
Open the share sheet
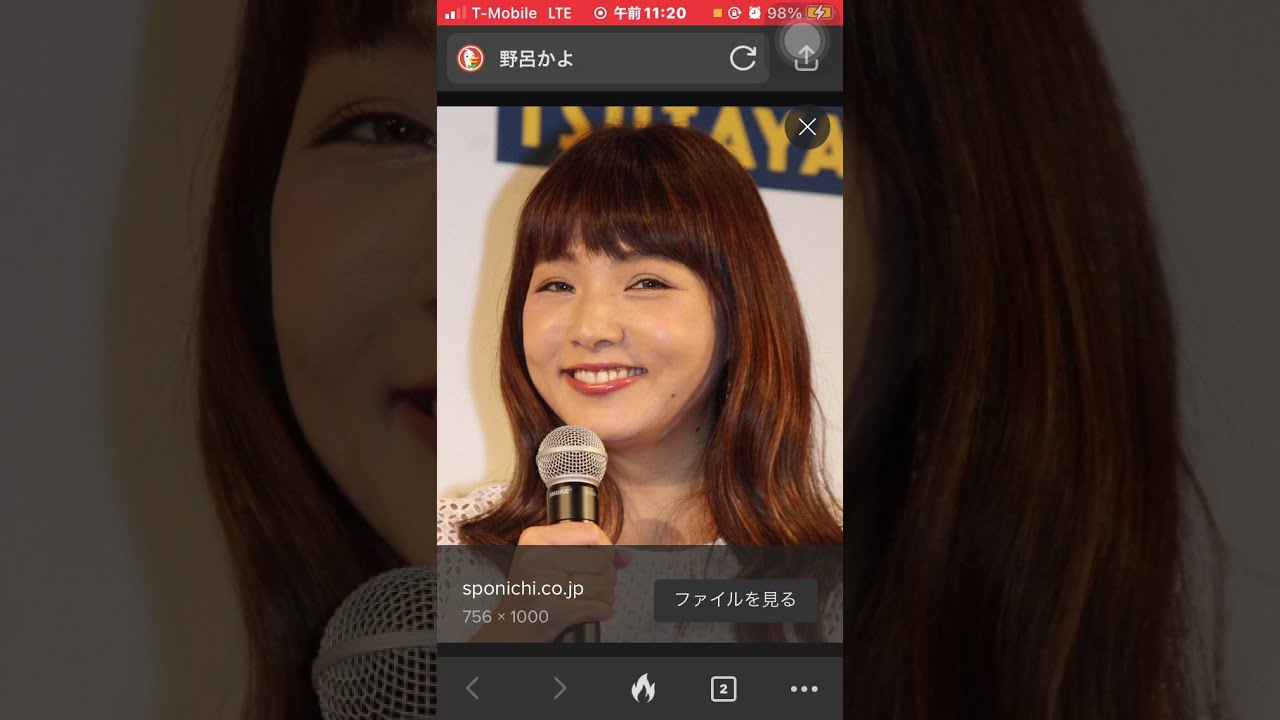point(806,58)
